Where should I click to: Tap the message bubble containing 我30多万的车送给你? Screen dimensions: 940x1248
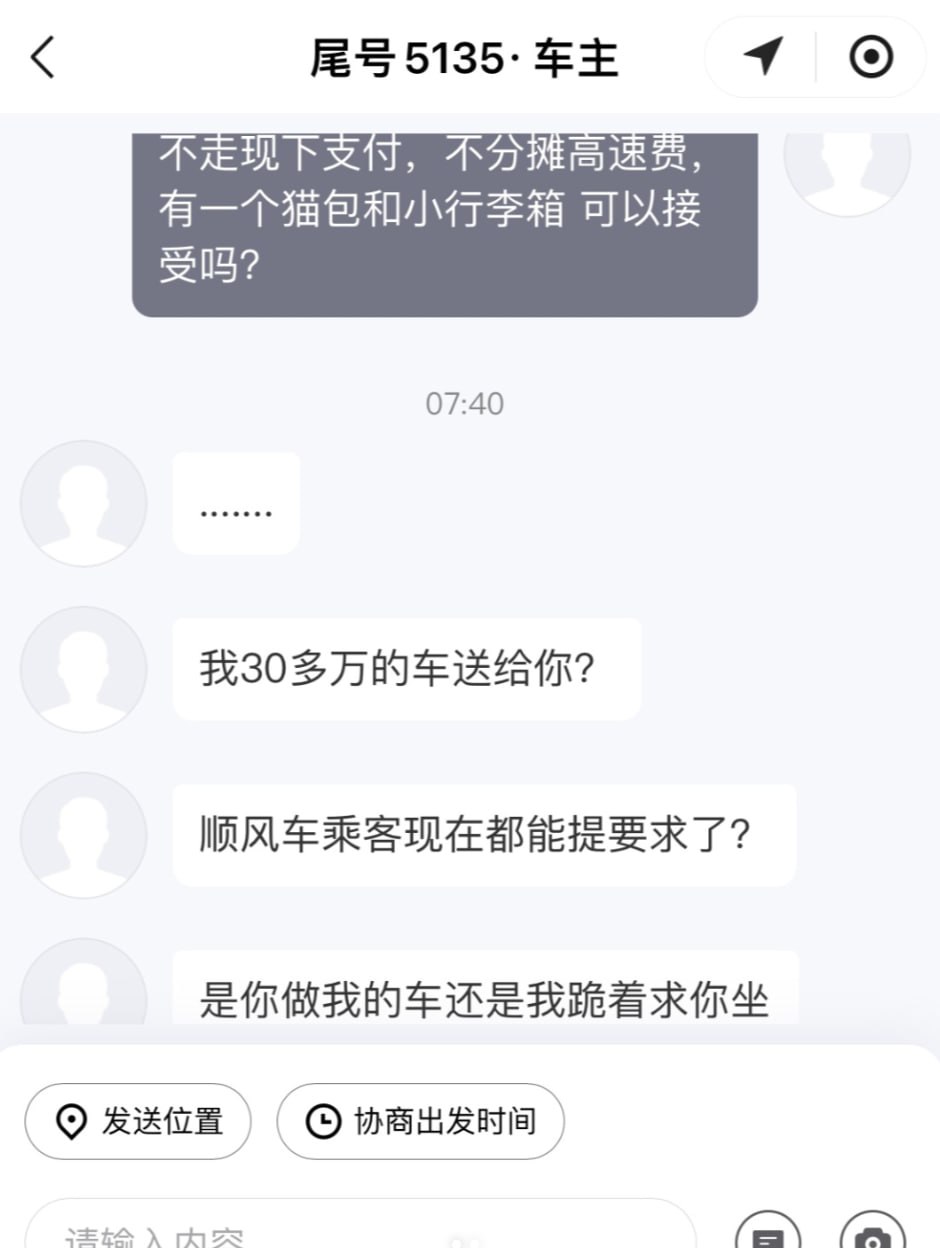point(405,670)
